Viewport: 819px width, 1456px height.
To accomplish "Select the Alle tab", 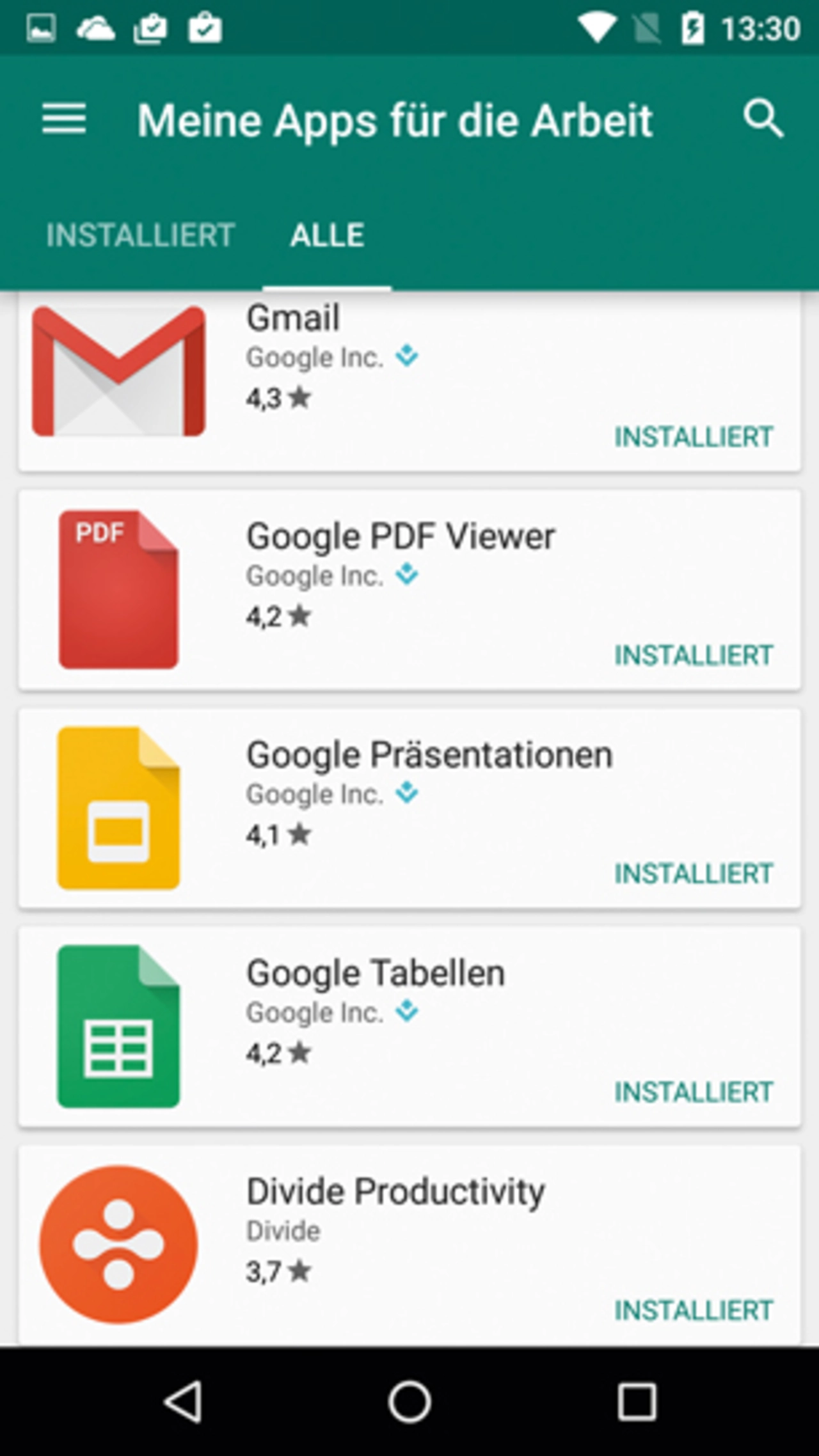I will [x=327, y=235].
